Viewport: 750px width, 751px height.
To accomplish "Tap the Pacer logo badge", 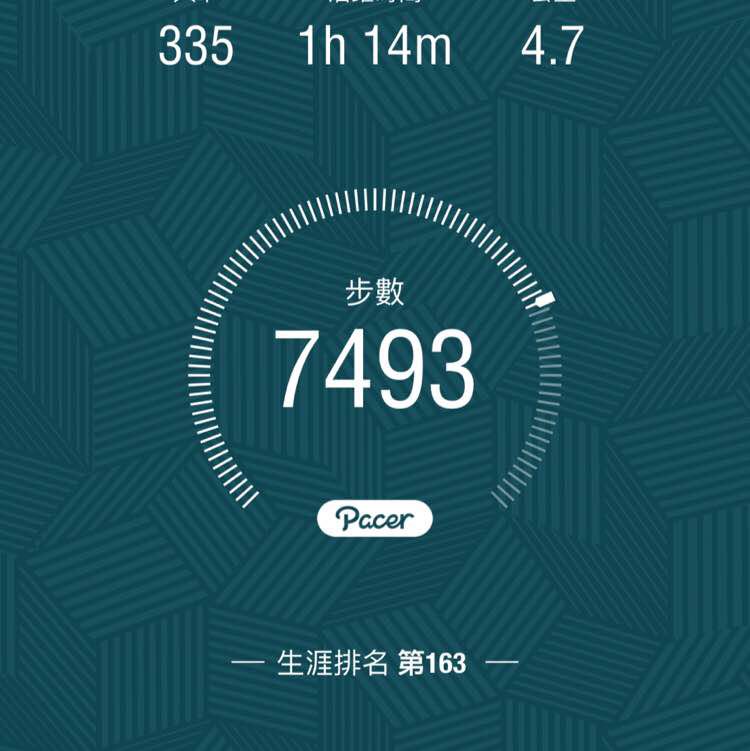I will (375, 518).
